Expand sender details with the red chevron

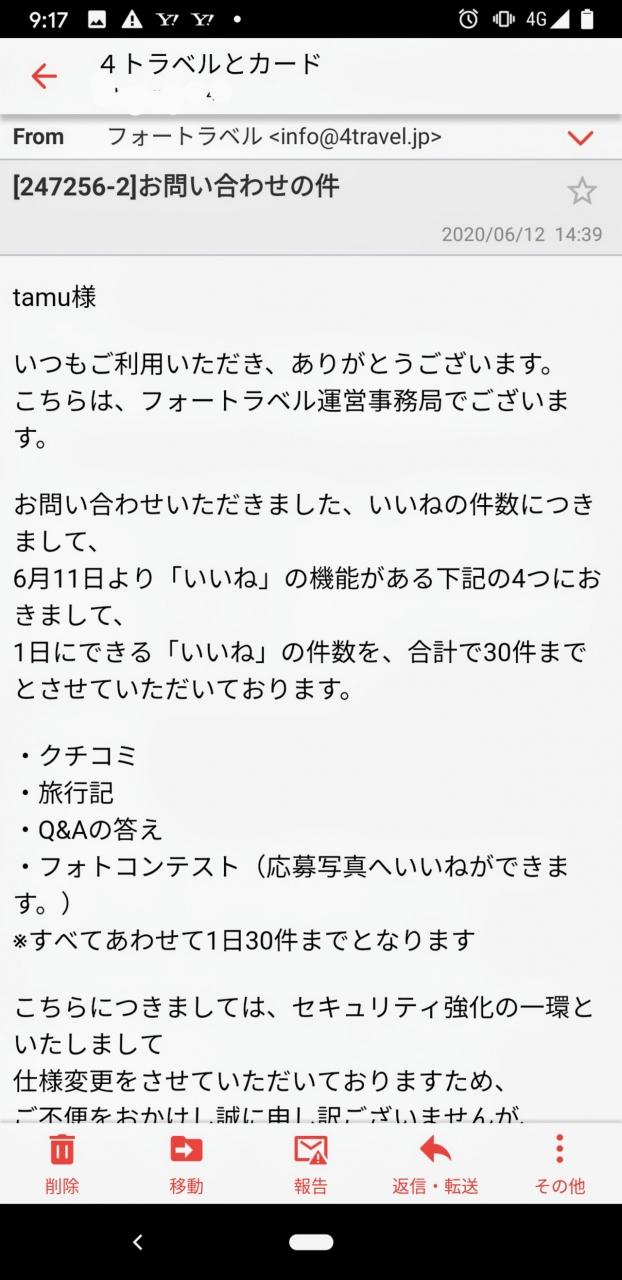pyautogui.click(x=580, y=138)
